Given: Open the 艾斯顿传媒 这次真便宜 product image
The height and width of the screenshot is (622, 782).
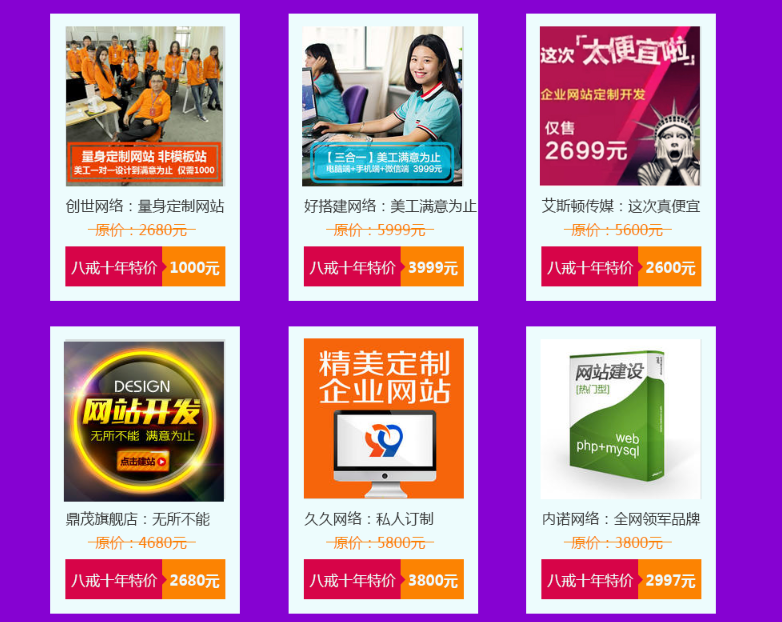Looking at the screenshot, I should point(620,106).
